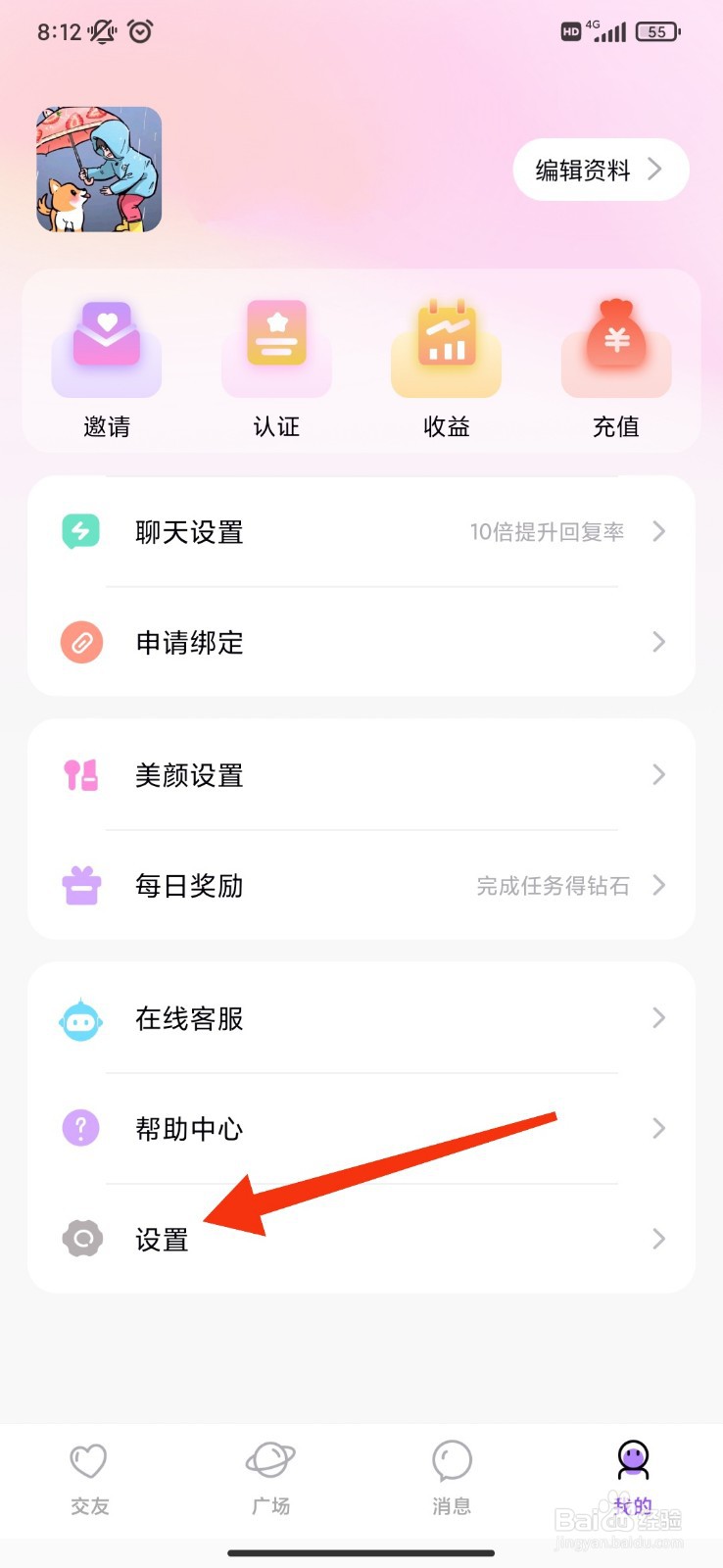This screenshot has height=1568, width=723.
Task: Click the paperclip icon beside 申请绑定
Action: point(81,642)
